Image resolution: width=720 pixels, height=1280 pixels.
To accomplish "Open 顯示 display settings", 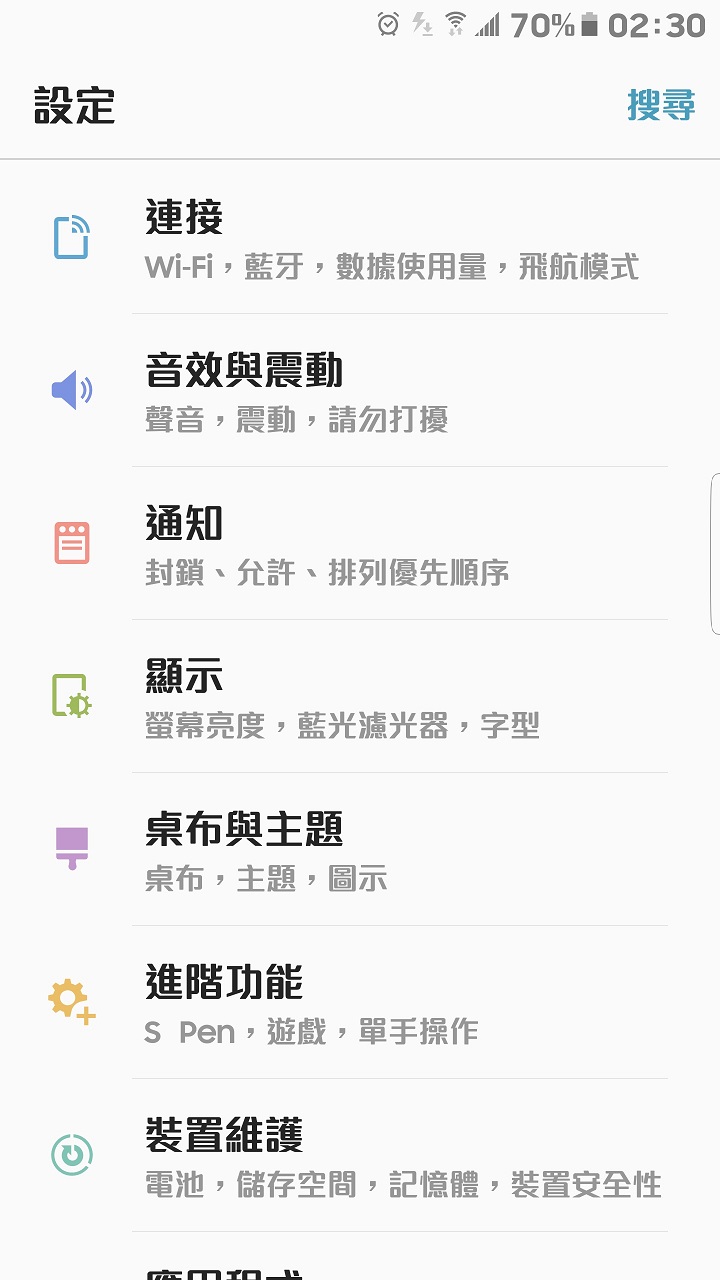I will tap(360, 697).
